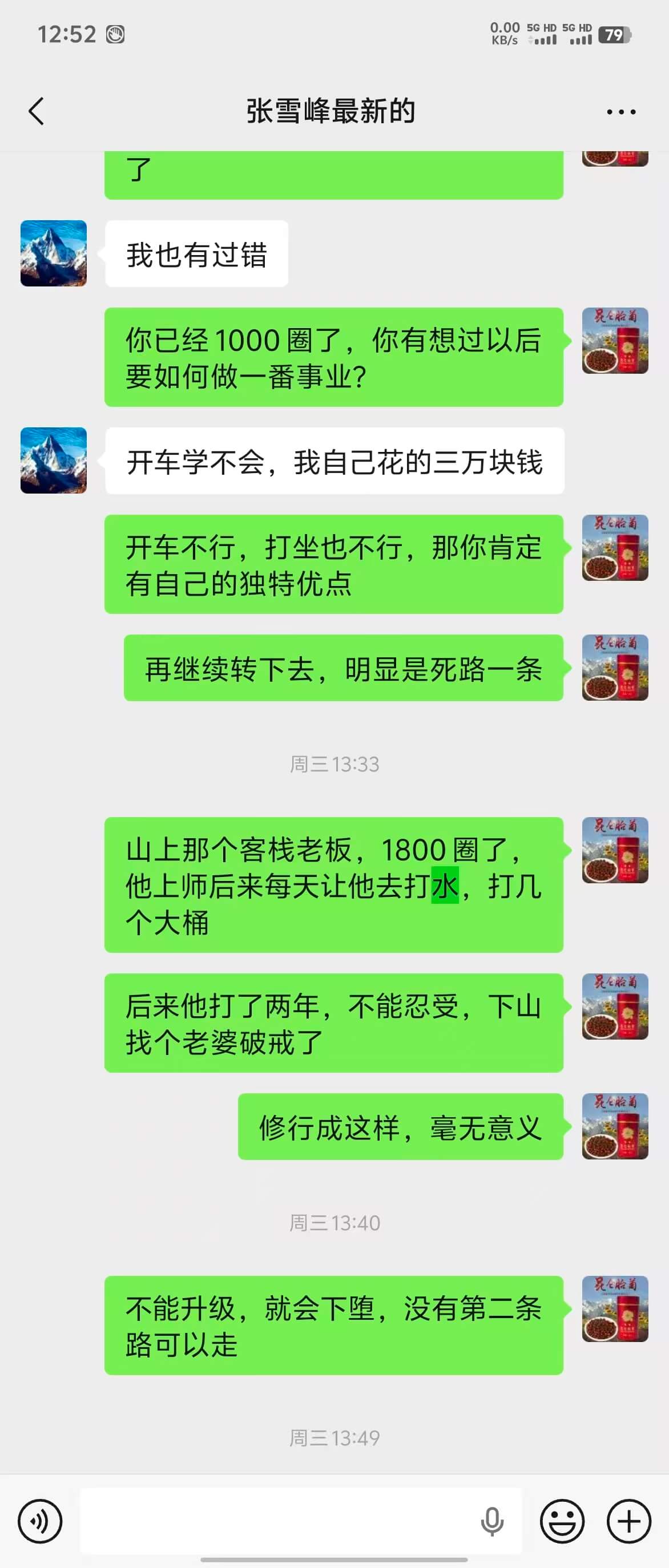Go back to the chat list
The width and height of the screenshot is (669, 1568).
[x=37, y=111]
